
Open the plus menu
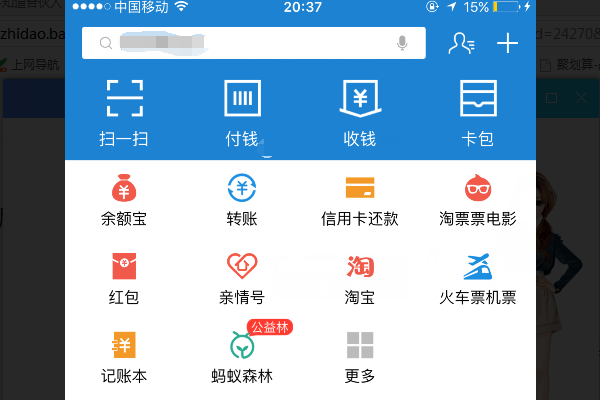point(508,43)
